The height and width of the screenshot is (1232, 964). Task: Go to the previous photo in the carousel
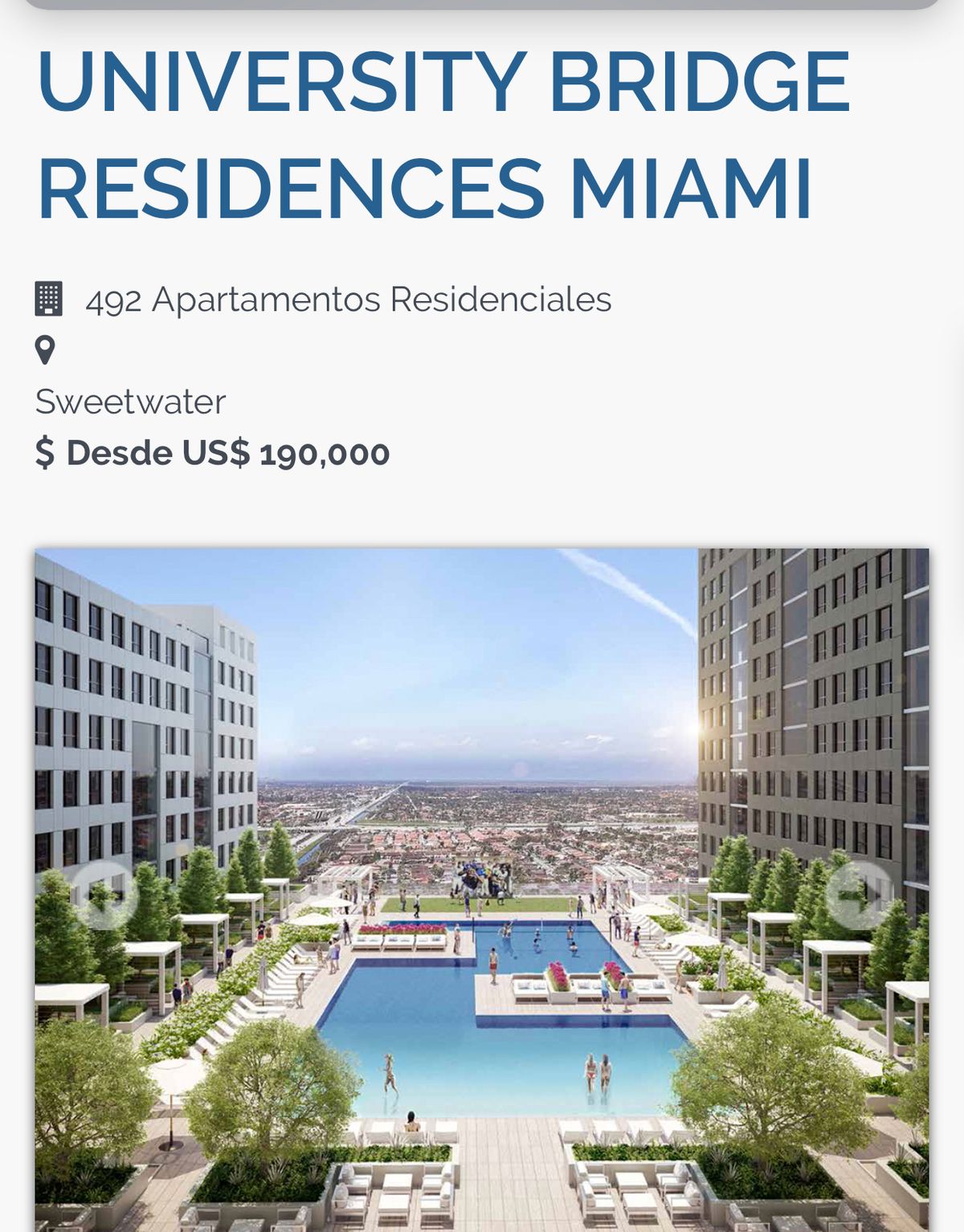(x=104, y=895)
